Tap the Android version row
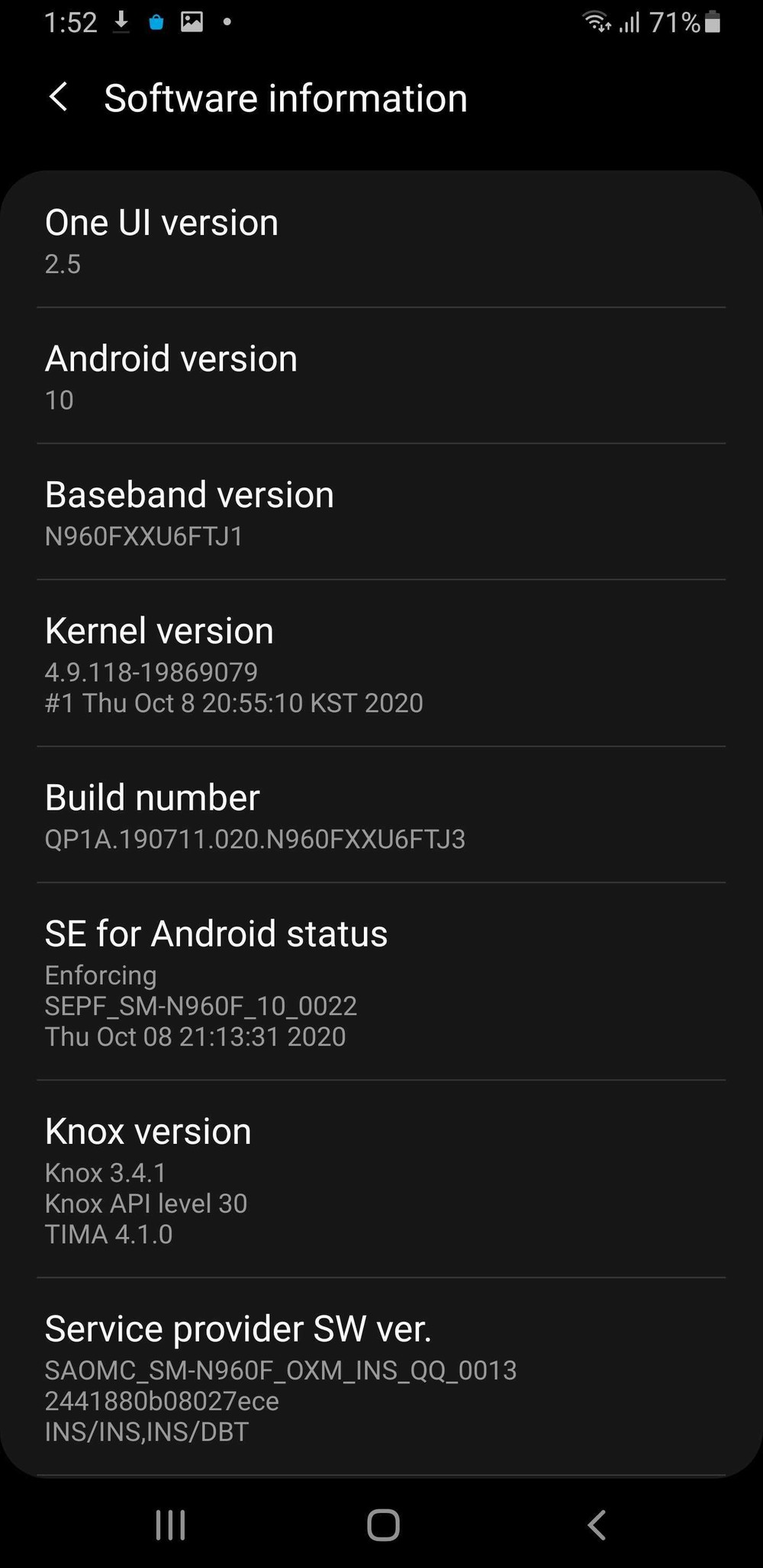The height and width of the screenshot is (1568, 763). (x=381, y=377)
